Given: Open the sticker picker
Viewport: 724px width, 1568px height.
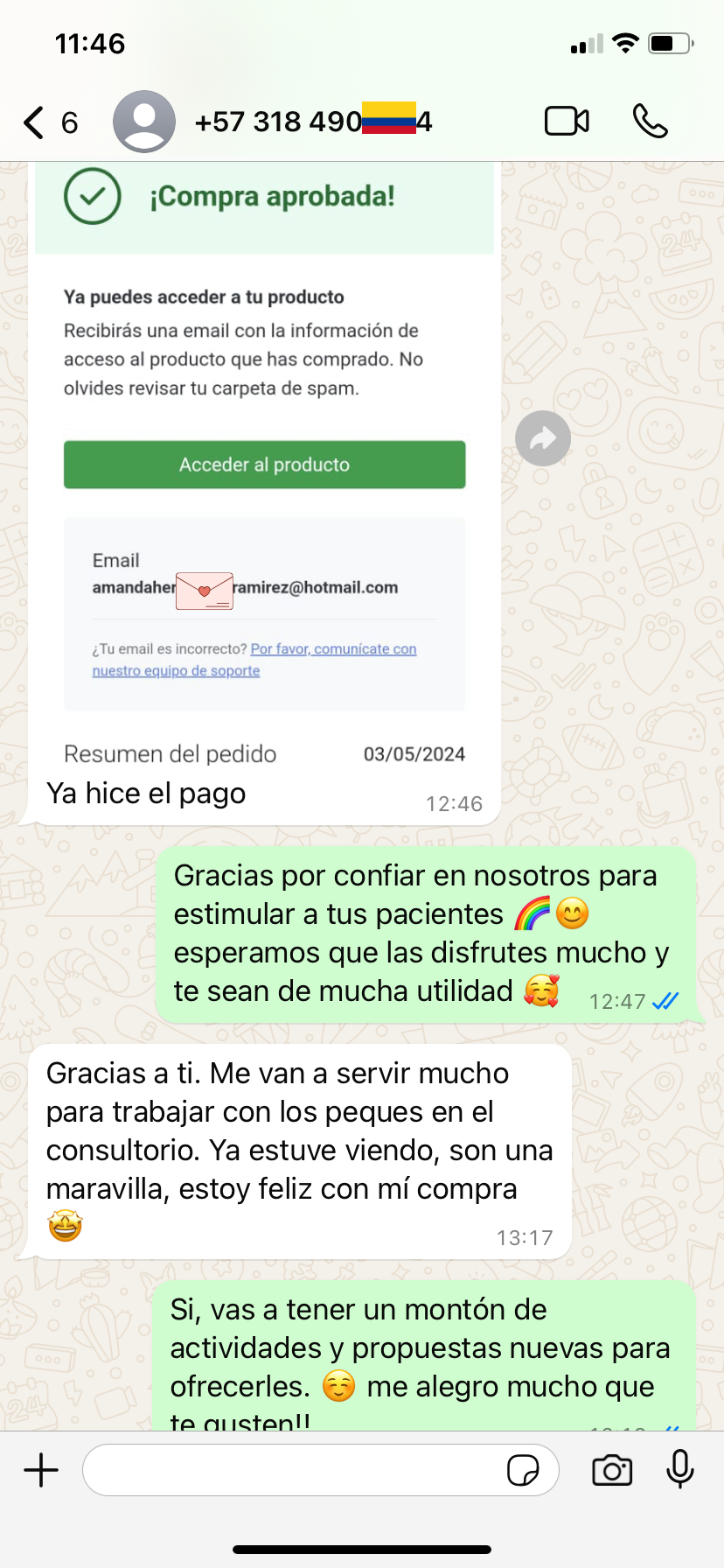Looking at the screenshot, I should pos(523,1470).
